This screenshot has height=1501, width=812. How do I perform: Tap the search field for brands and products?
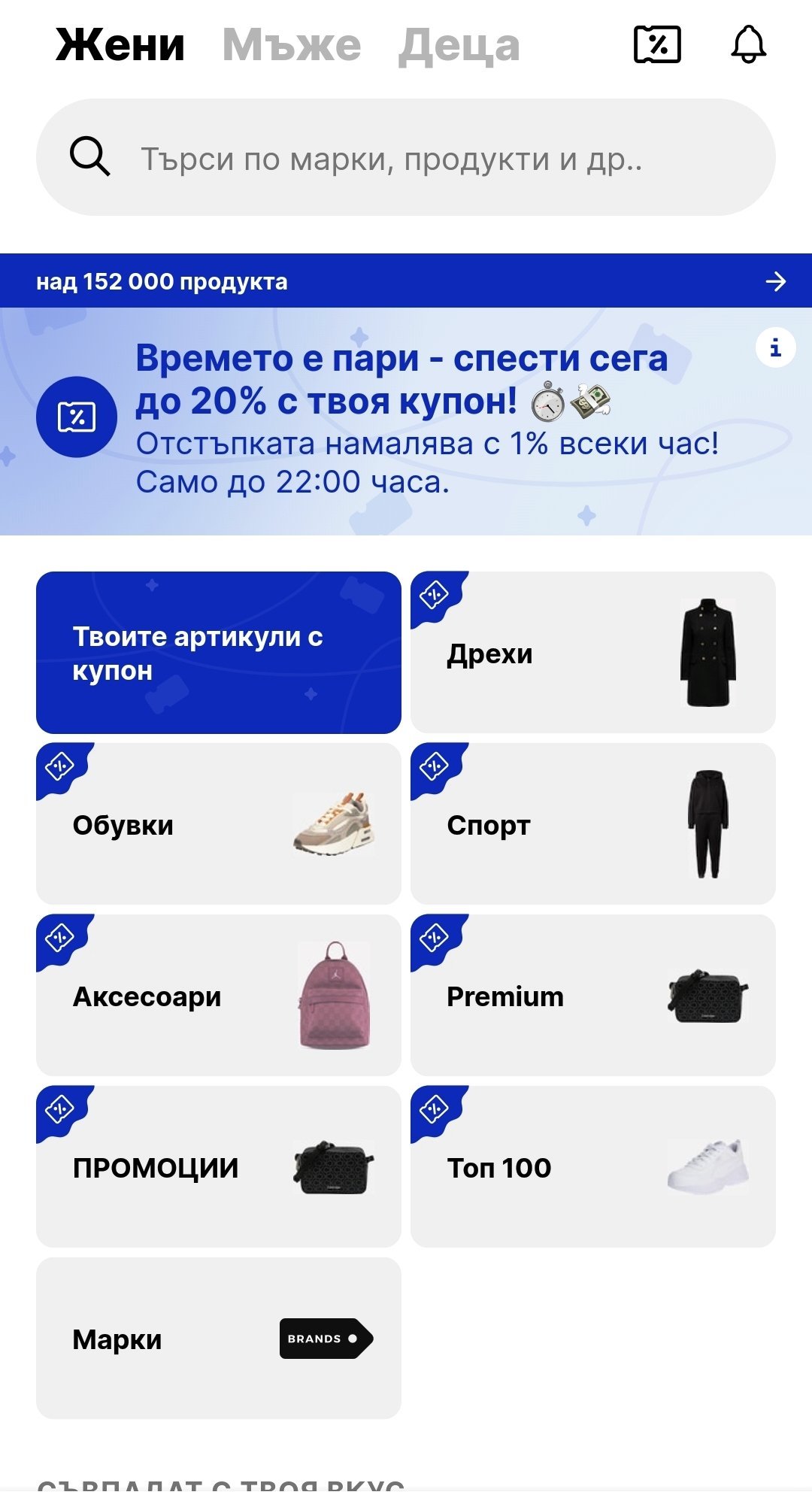406,158
